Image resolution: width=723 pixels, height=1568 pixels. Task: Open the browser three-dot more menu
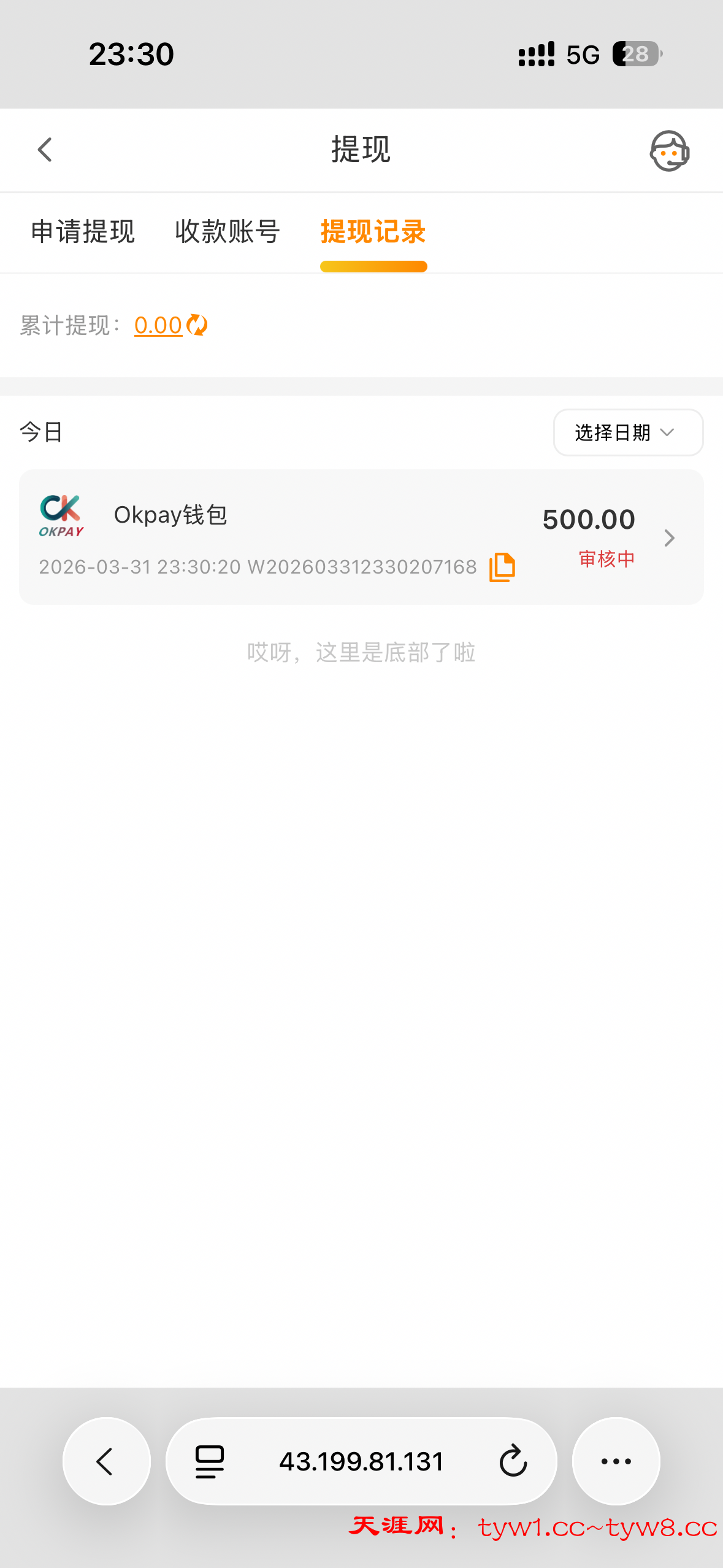pyautogui.click(x=616, y=1461)
